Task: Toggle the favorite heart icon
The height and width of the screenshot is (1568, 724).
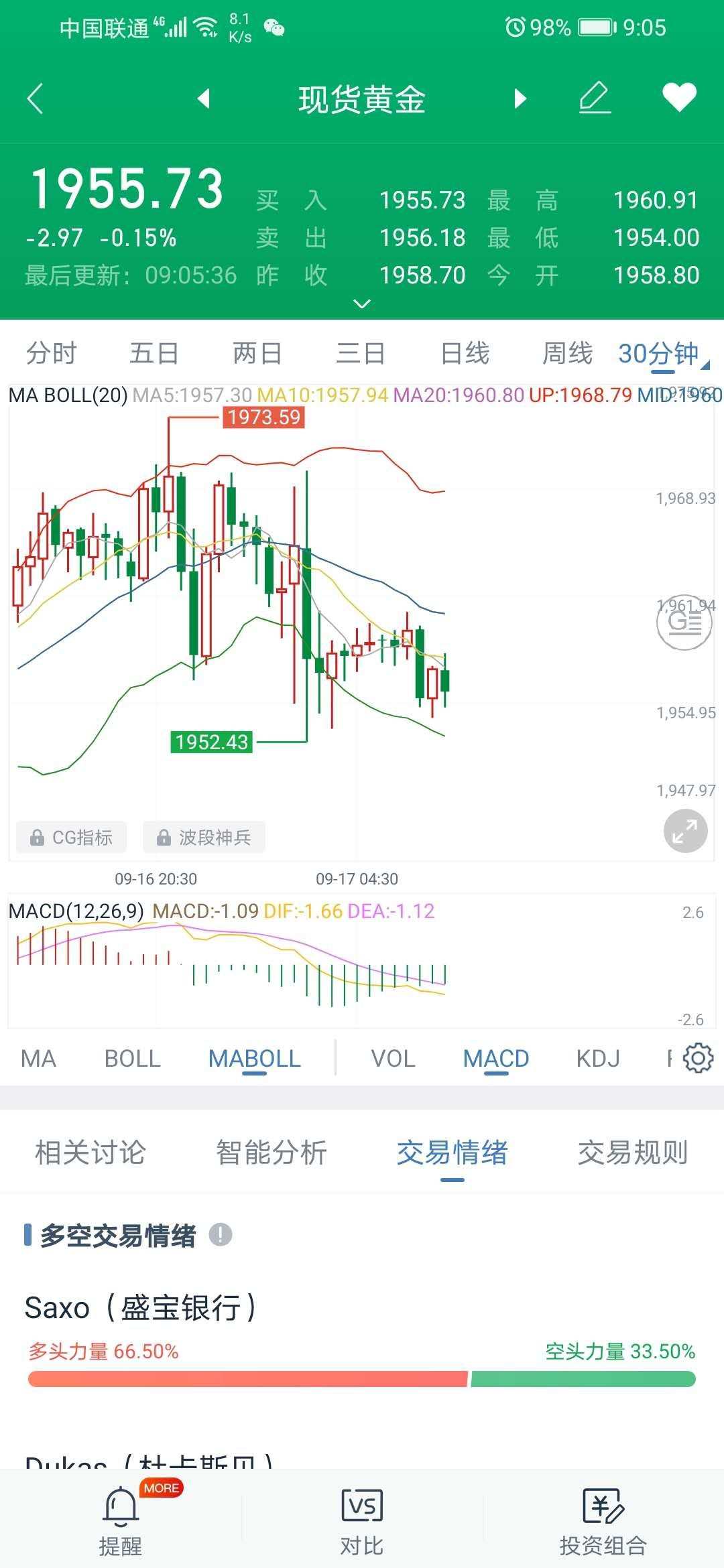Action: tap(679, 98)
